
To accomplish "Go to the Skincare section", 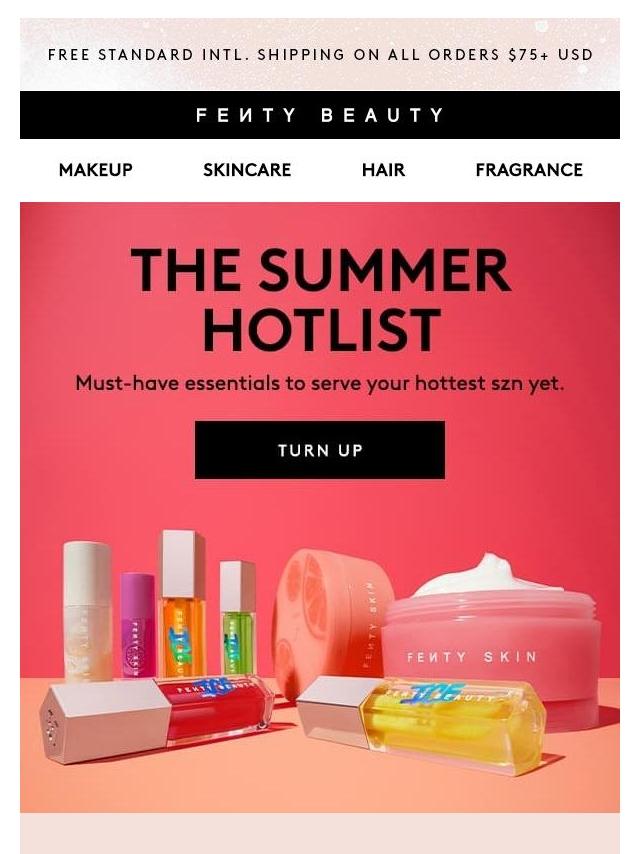I will [x=247, y=170].
